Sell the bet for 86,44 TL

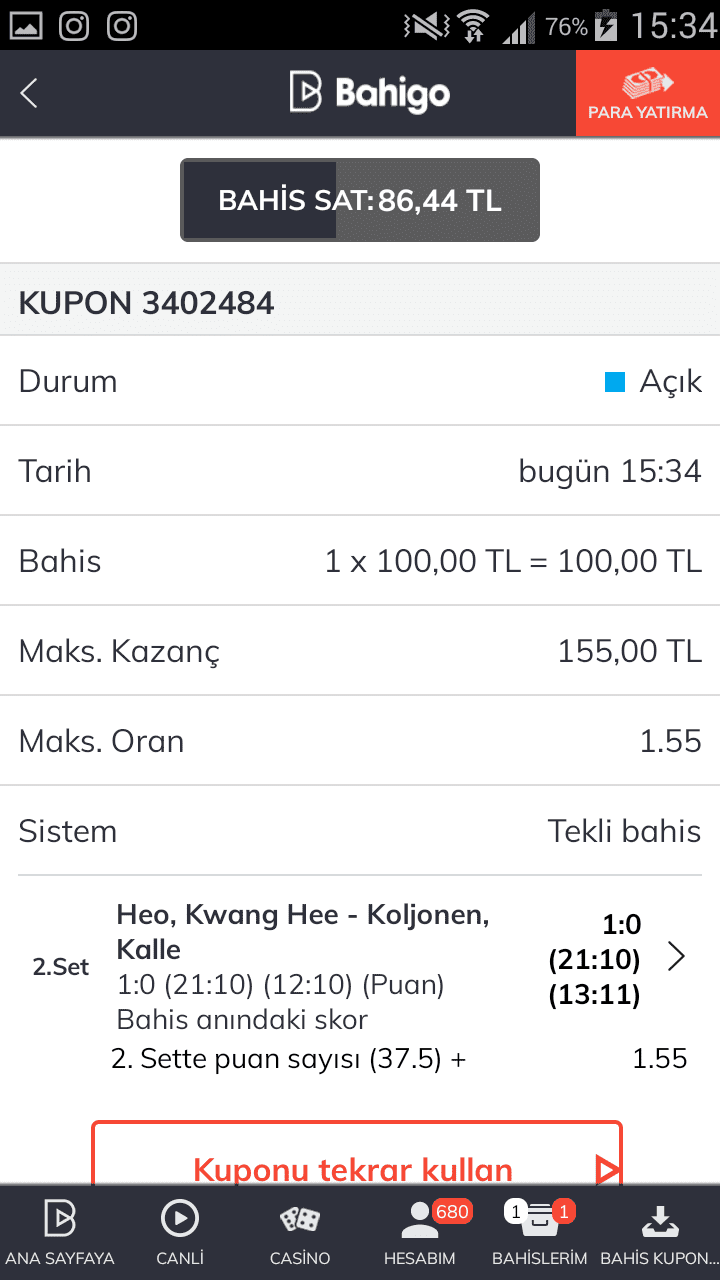click(360, 200)
